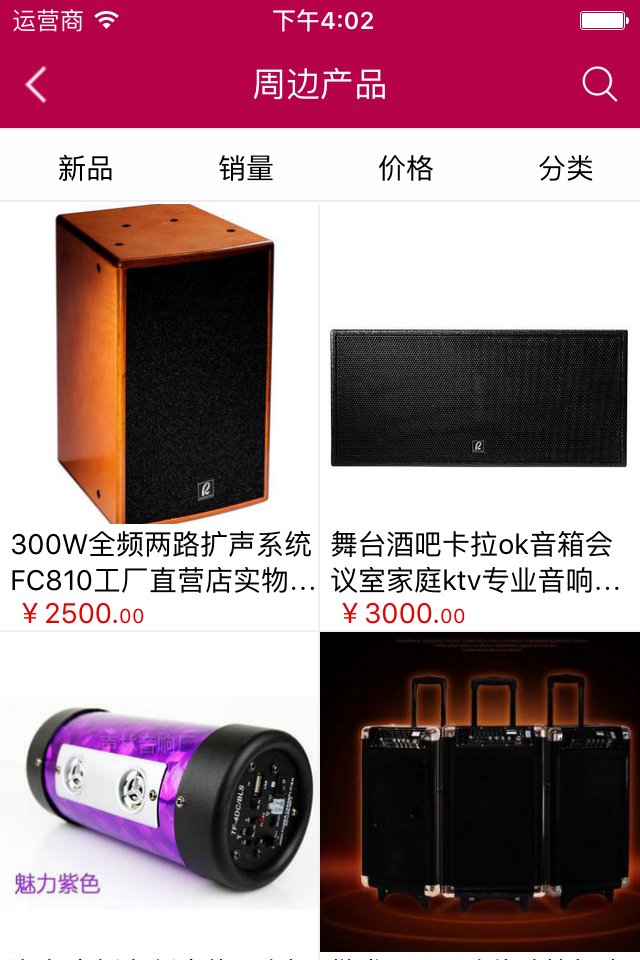Sort products by 新品
This screenshot has height=960, width=640.
point(85,168)
